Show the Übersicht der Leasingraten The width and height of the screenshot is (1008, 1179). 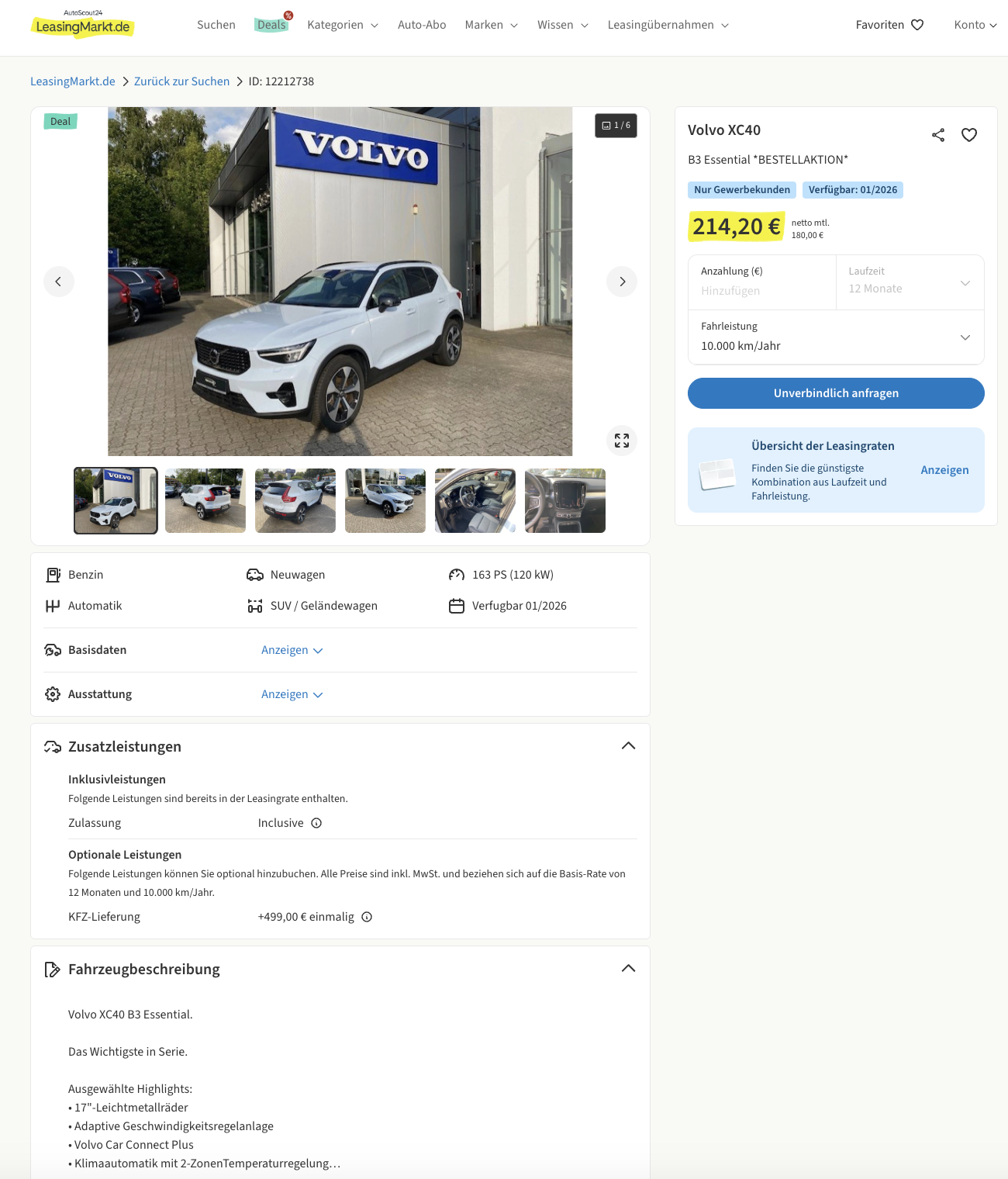(x=944, y=470)
